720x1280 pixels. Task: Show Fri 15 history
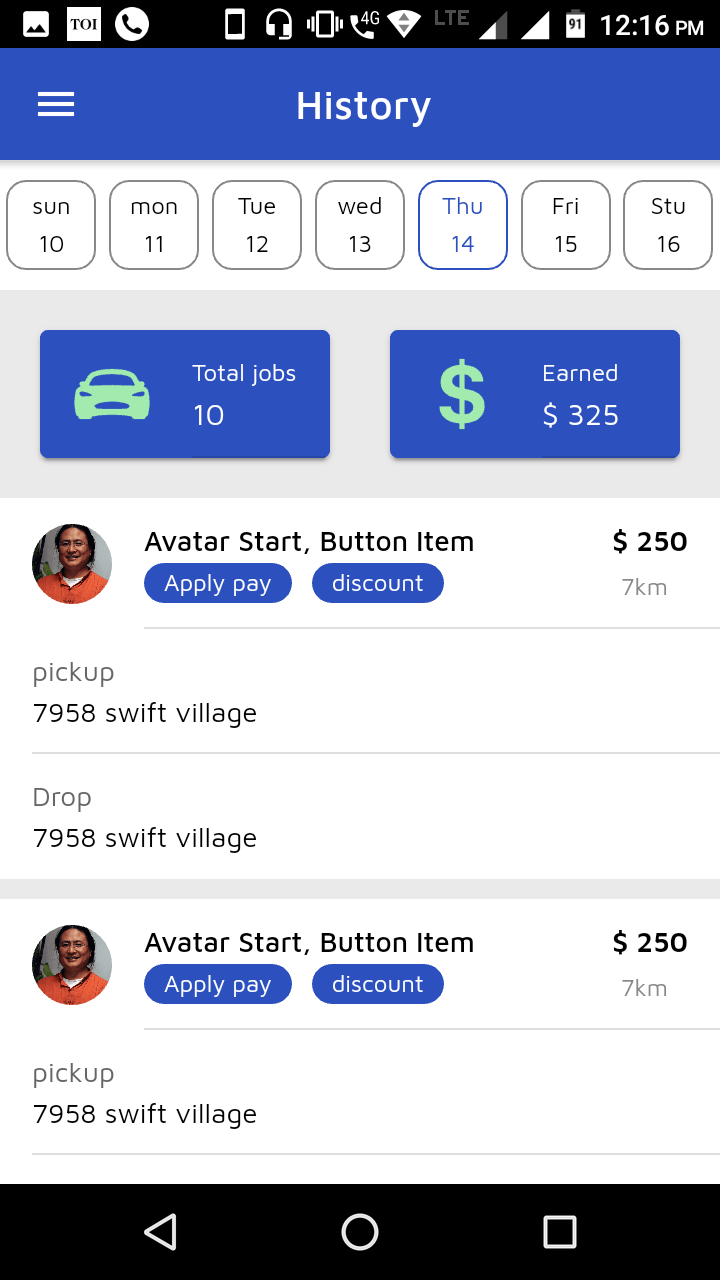tap(566, 225)
